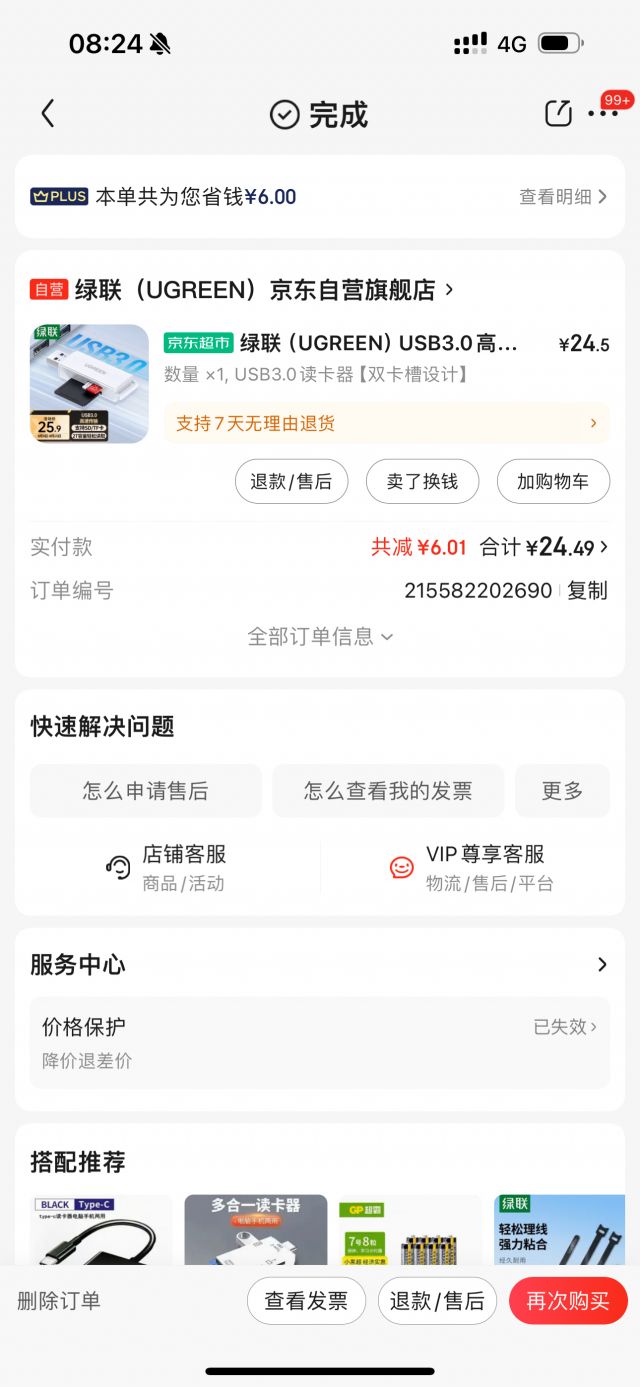Add the item to cart with 加购物车
This screenshot has width=640, height=1387.
(552, 481)
